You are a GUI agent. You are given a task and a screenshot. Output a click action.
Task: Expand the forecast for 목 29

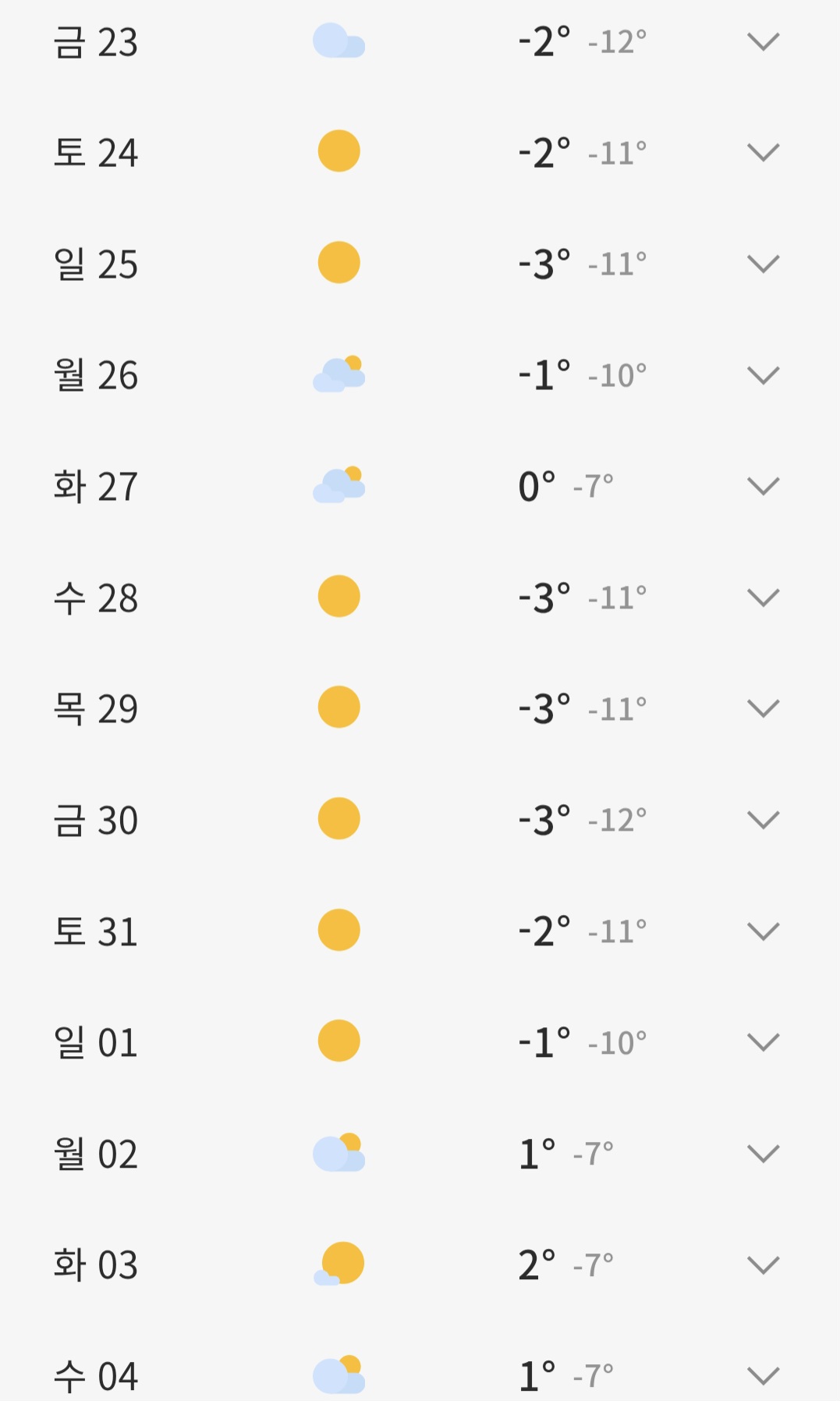point(763,708)
